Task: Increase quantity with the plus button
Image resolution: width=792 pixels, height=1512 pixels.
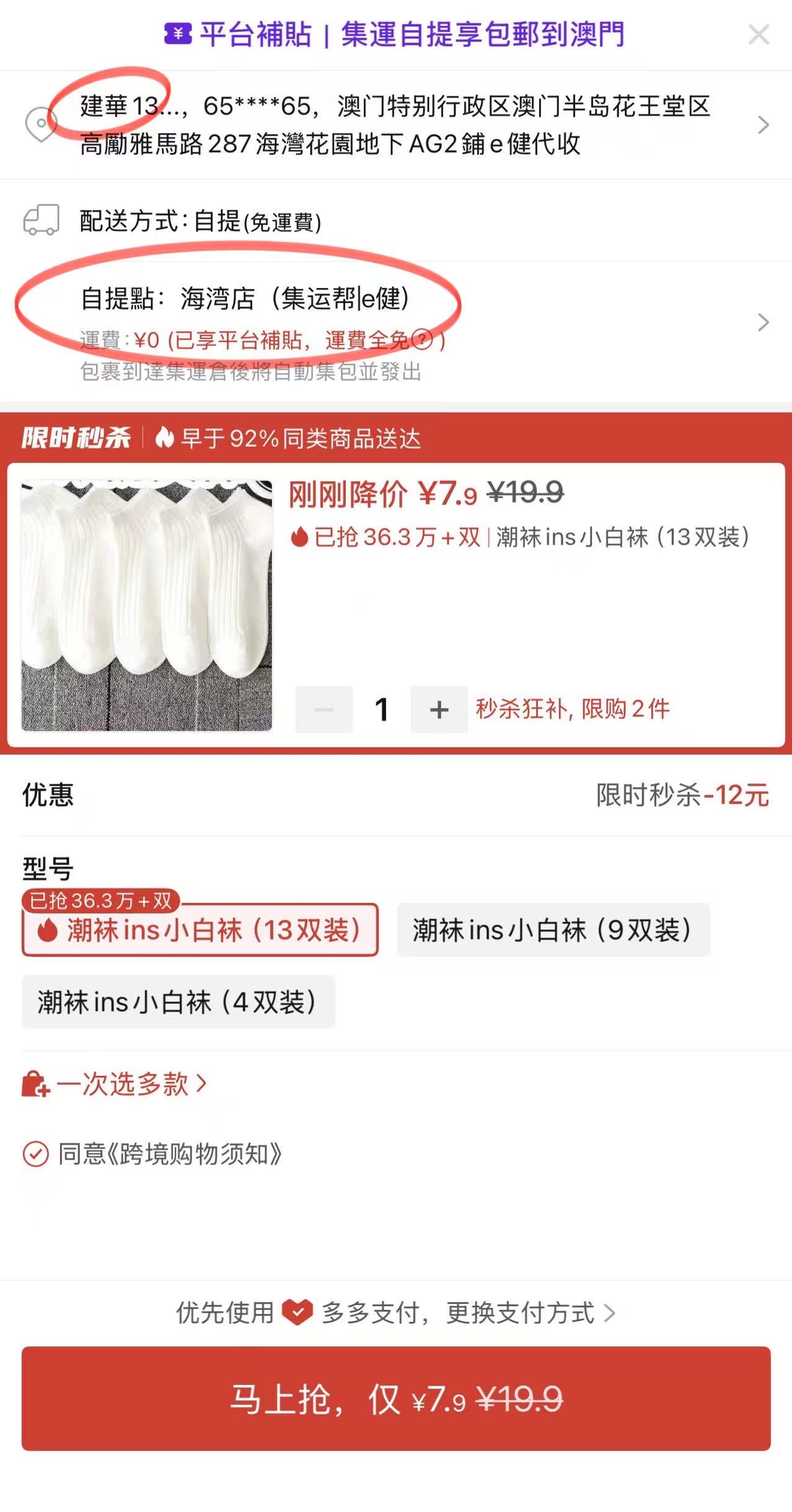Action: click(439, 710)
